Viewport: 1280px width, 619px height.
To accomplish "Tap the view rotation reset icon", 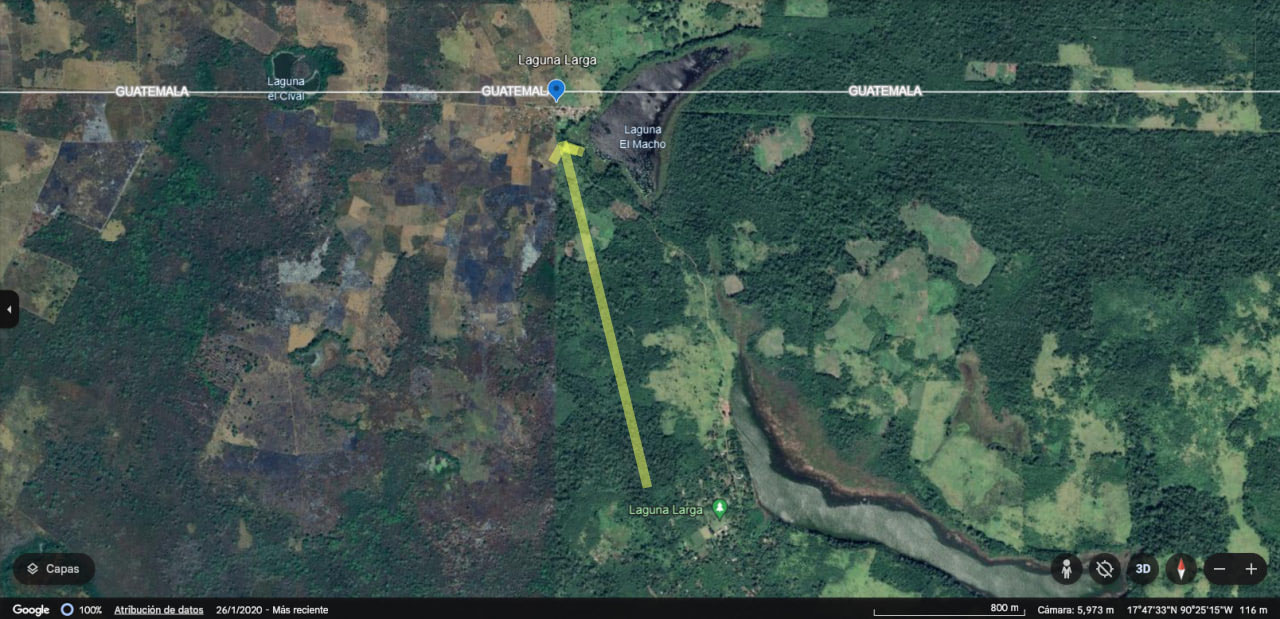I will (x=1104, y=569).
